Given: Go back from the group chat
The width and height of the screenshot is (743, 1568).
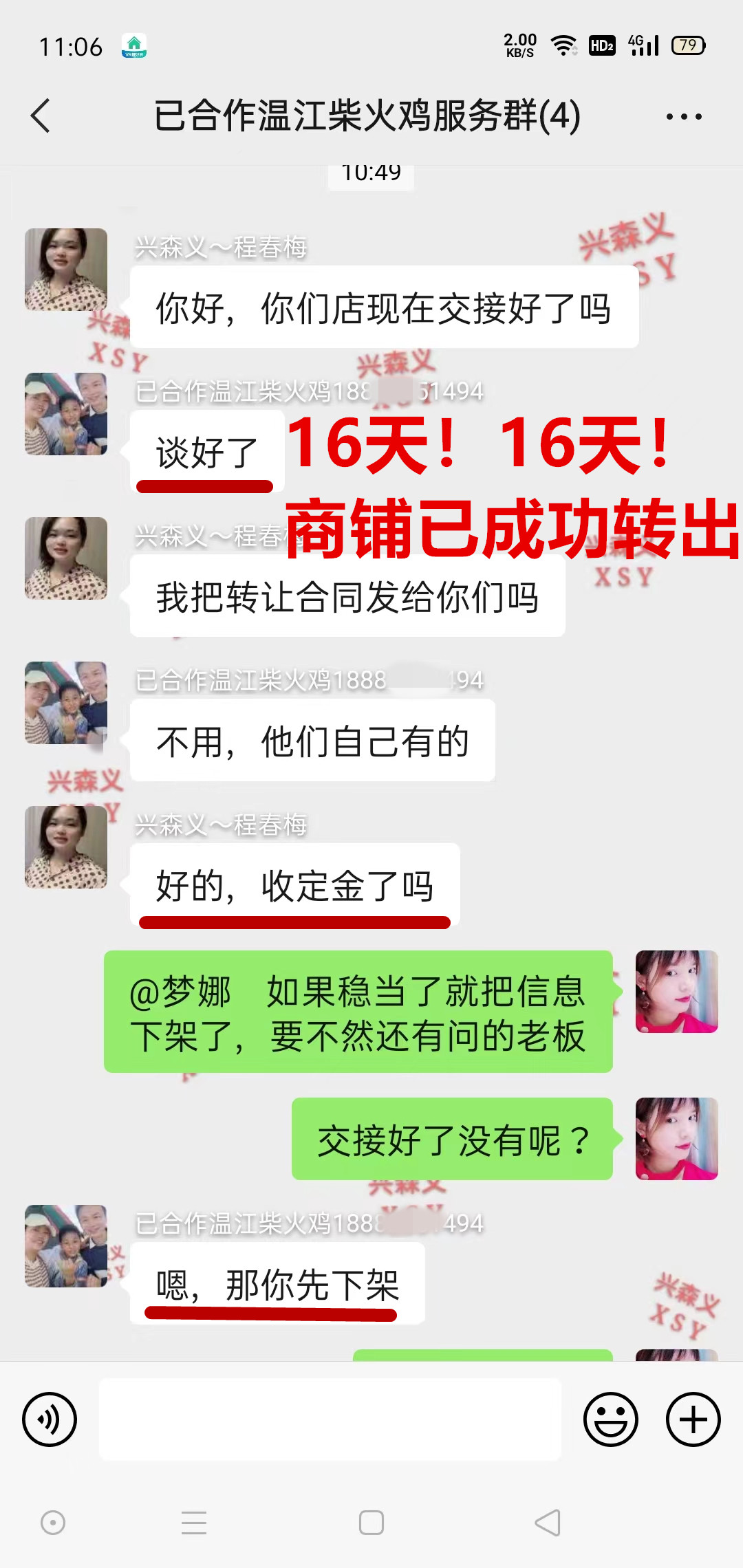Looking at the screenshot, I should pos(41,116).
